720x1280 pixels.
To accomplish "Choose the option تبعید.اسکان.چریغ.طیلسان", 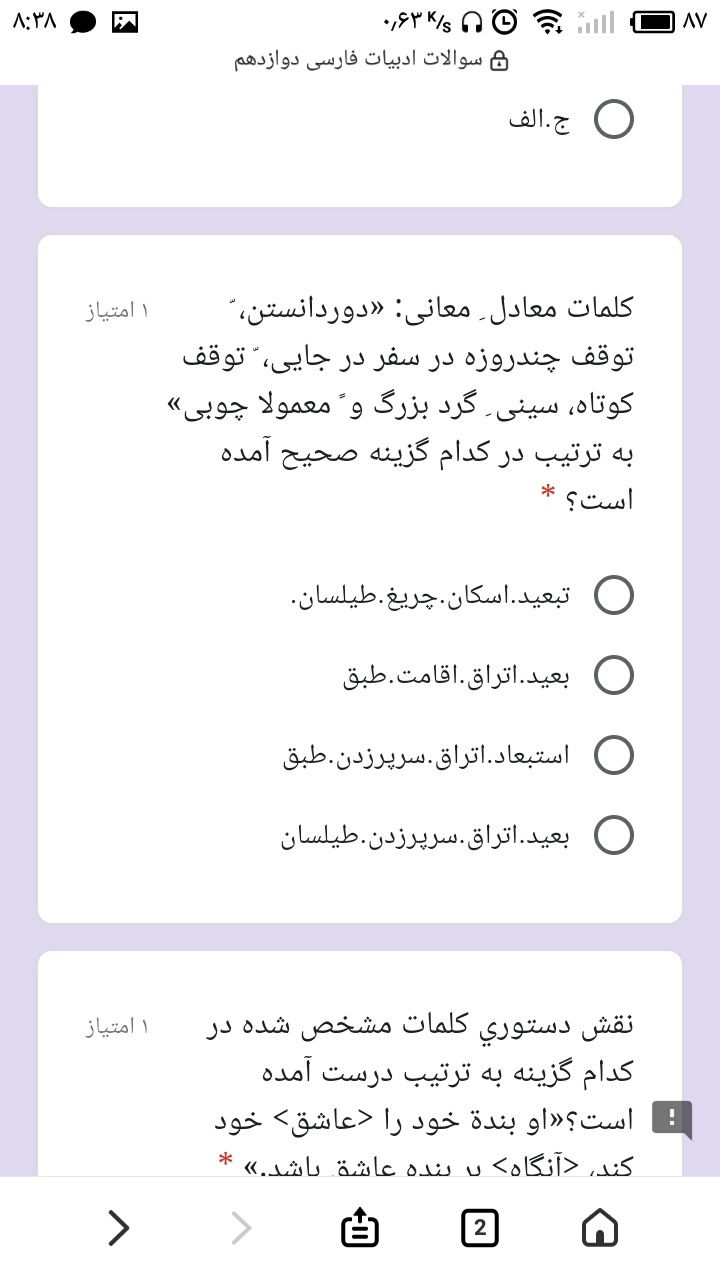I will click(x=614, y=595).
